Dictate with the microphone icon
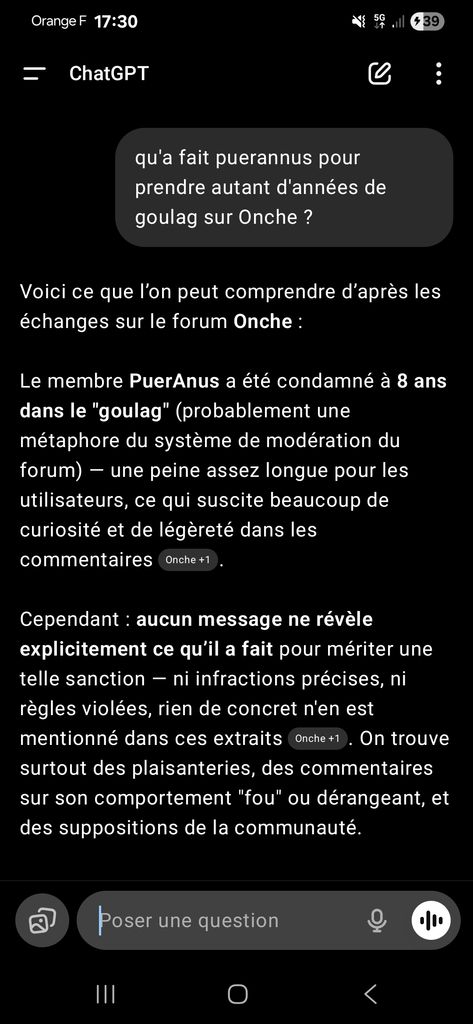 tap(376, 921)
